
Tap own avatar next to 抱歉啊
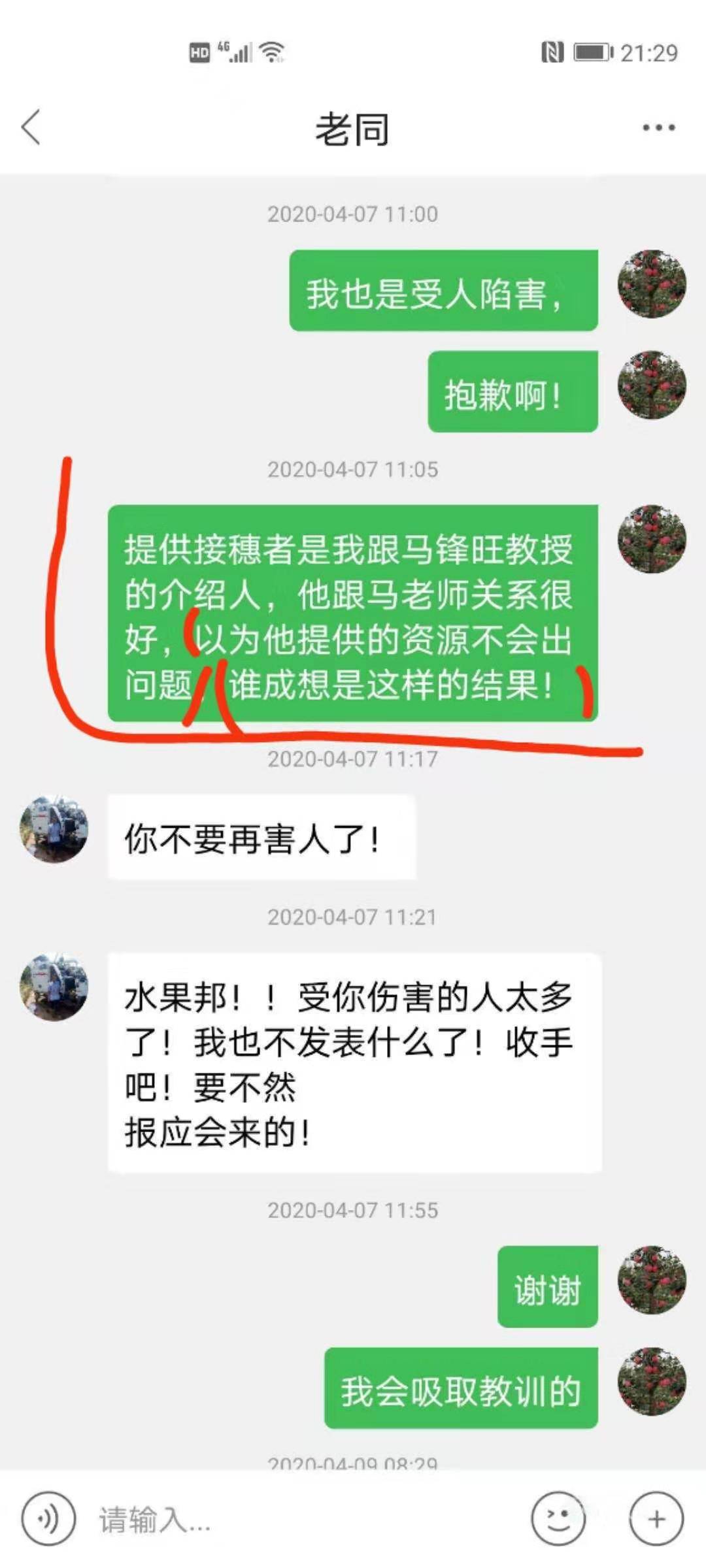click(x=652, y=385)
